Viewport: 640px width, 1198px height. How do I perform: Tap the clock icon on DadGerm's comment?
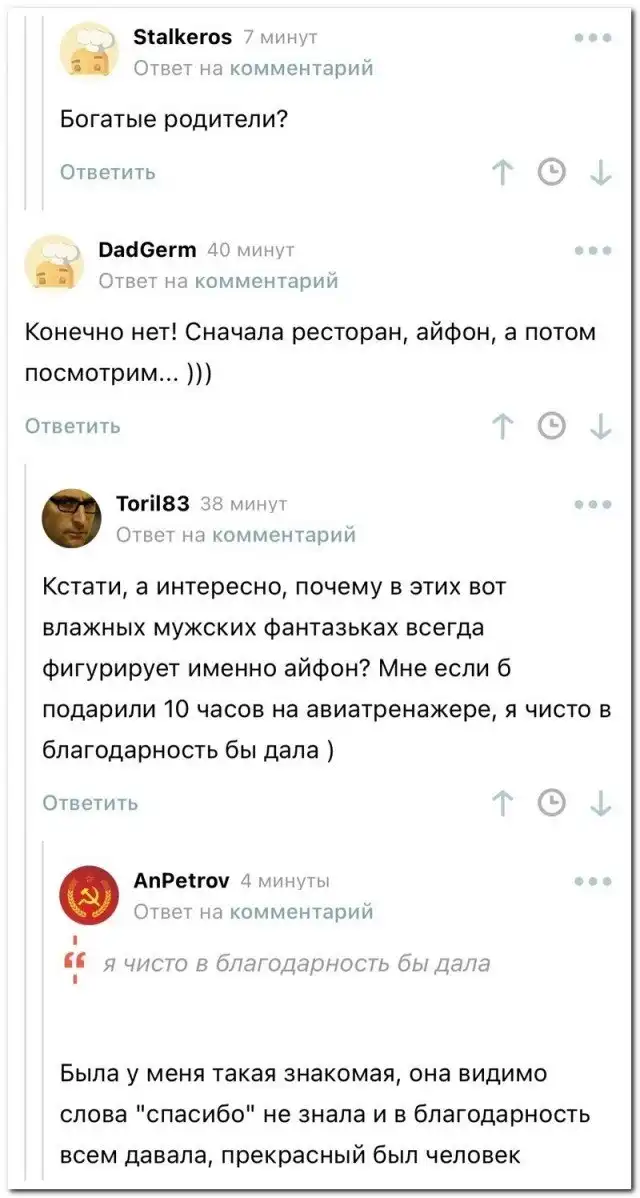[550, 426]
